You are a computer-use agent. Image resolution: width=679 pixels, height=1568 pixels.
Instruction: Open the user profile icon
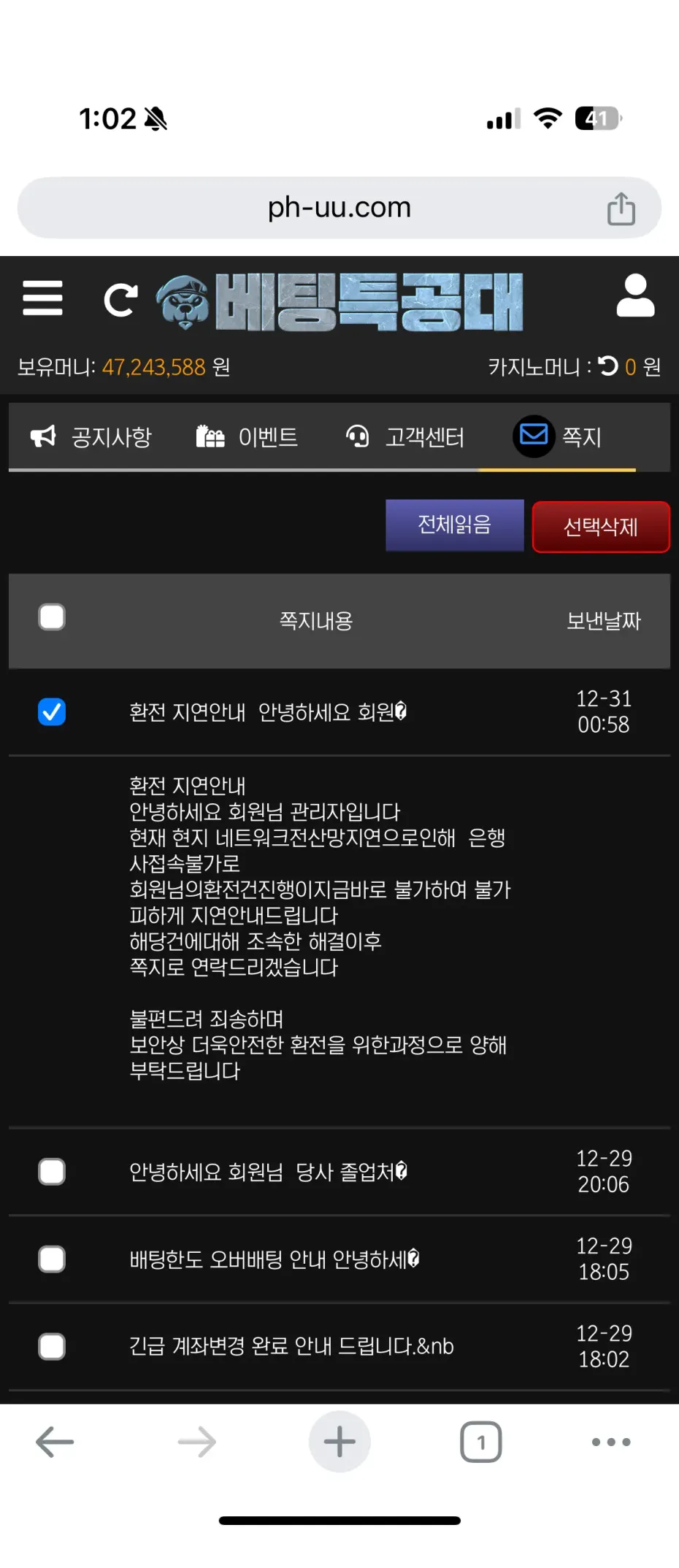pyautogui.click(x=635, y=296)
